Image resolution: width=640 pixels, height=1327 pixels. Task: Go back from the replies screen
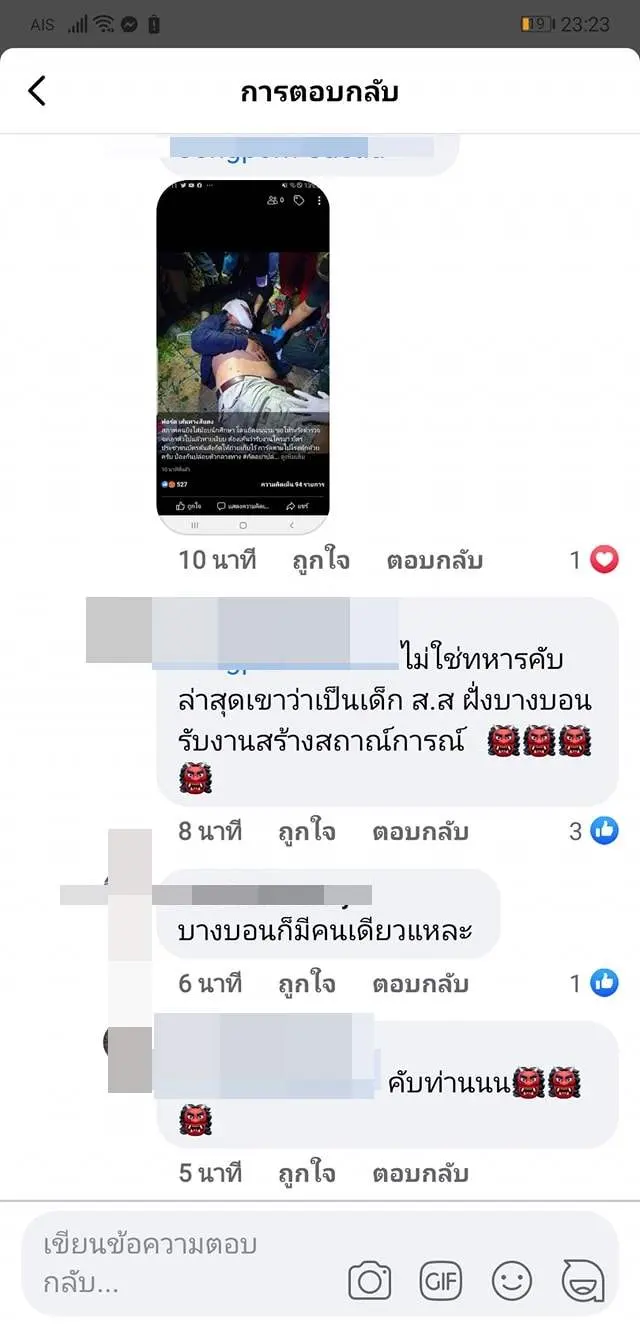[37, 91]
